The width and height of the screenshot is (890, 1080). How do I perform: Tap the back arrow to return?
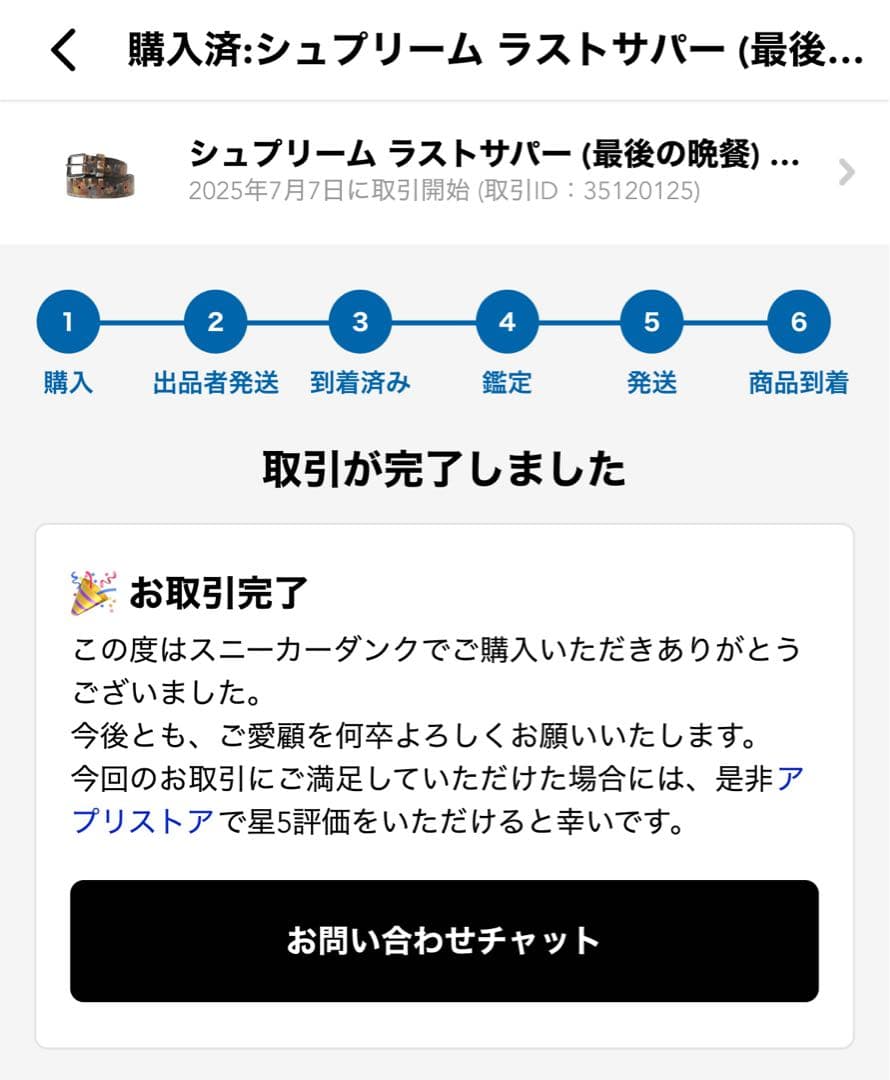coord(63,50)
